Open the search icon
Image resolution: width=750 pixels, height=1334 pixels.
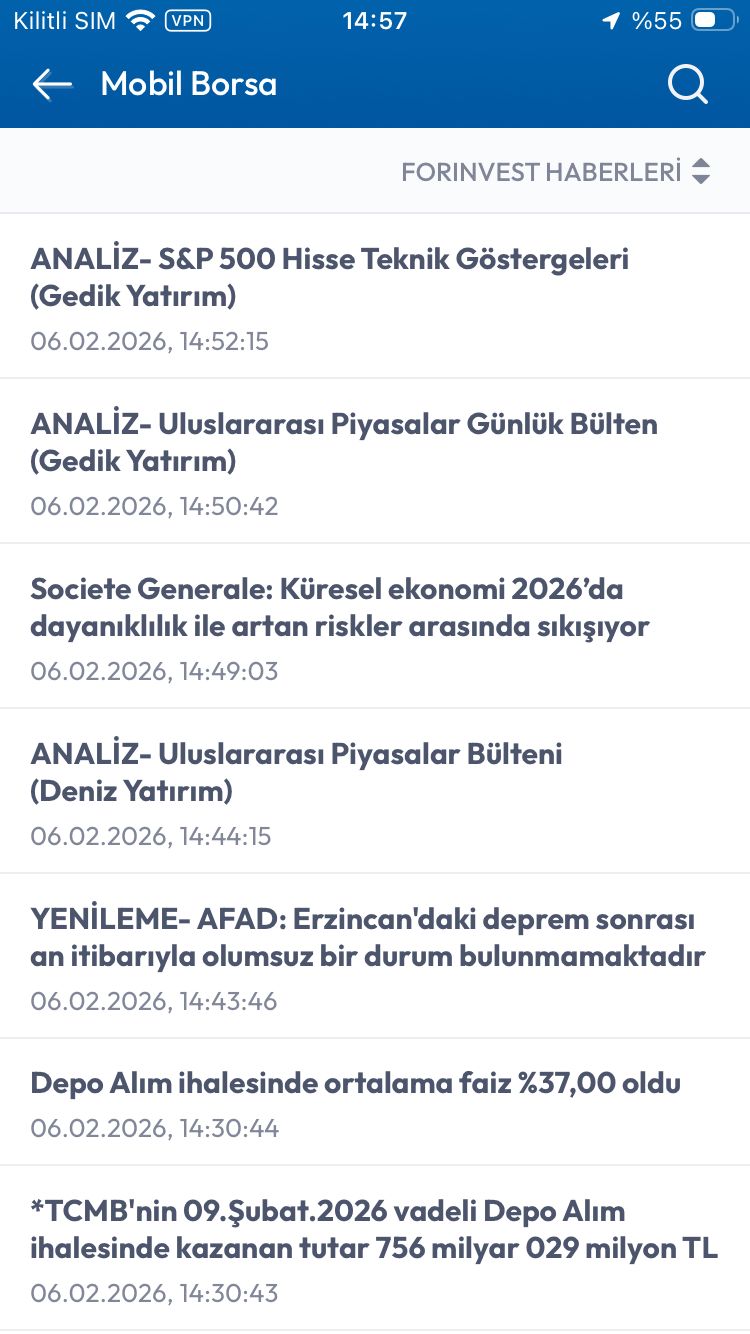coord(687,85)
